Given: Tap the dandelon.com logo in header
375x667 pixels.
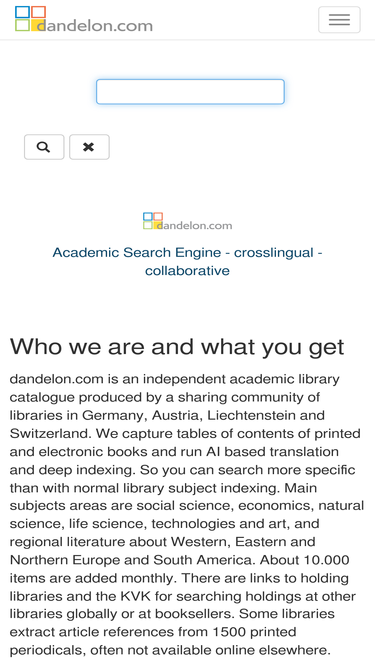Looking at the screenshot, I should pyautogui.click(x=84, y=19).
